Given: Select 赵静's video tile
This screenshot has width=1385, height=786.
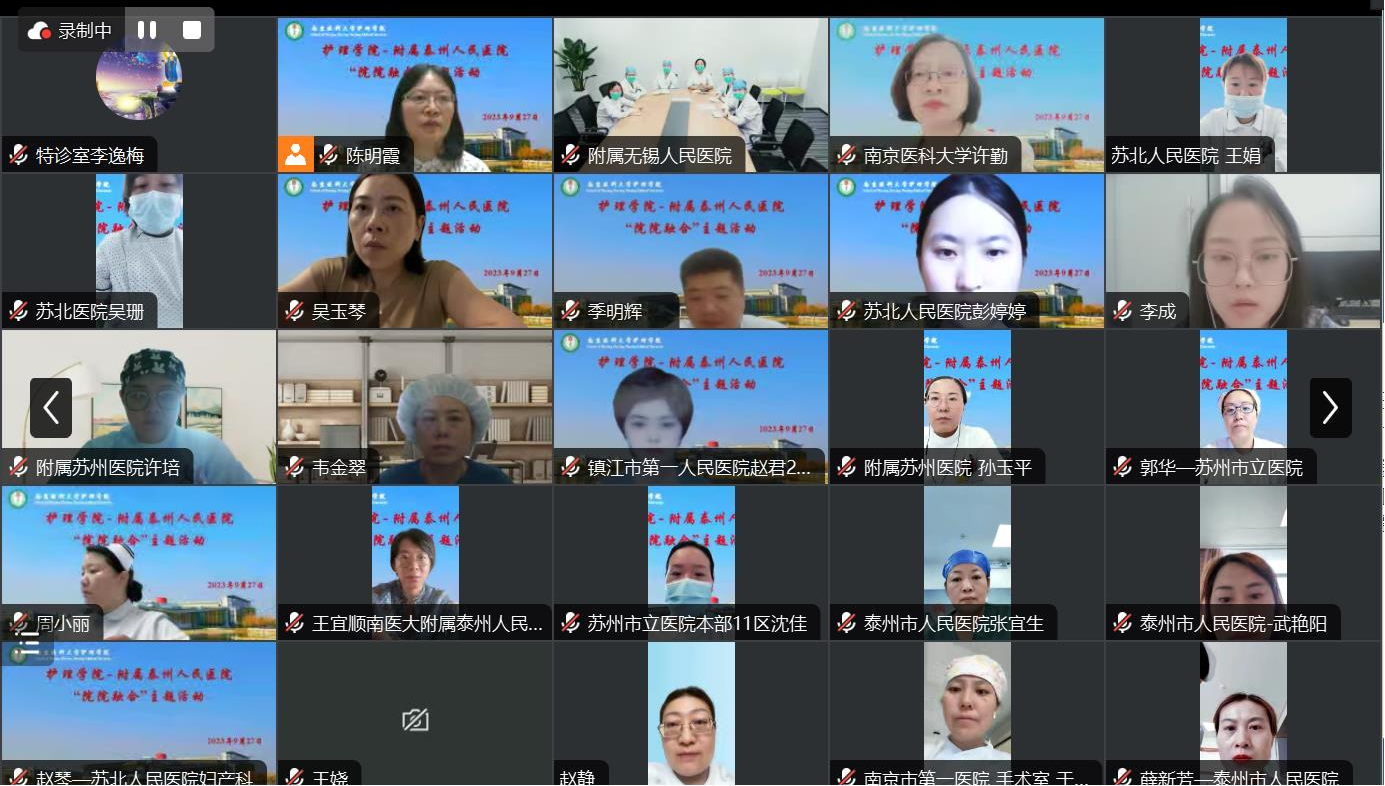Looking at the screenshot, I should (690, 712).
